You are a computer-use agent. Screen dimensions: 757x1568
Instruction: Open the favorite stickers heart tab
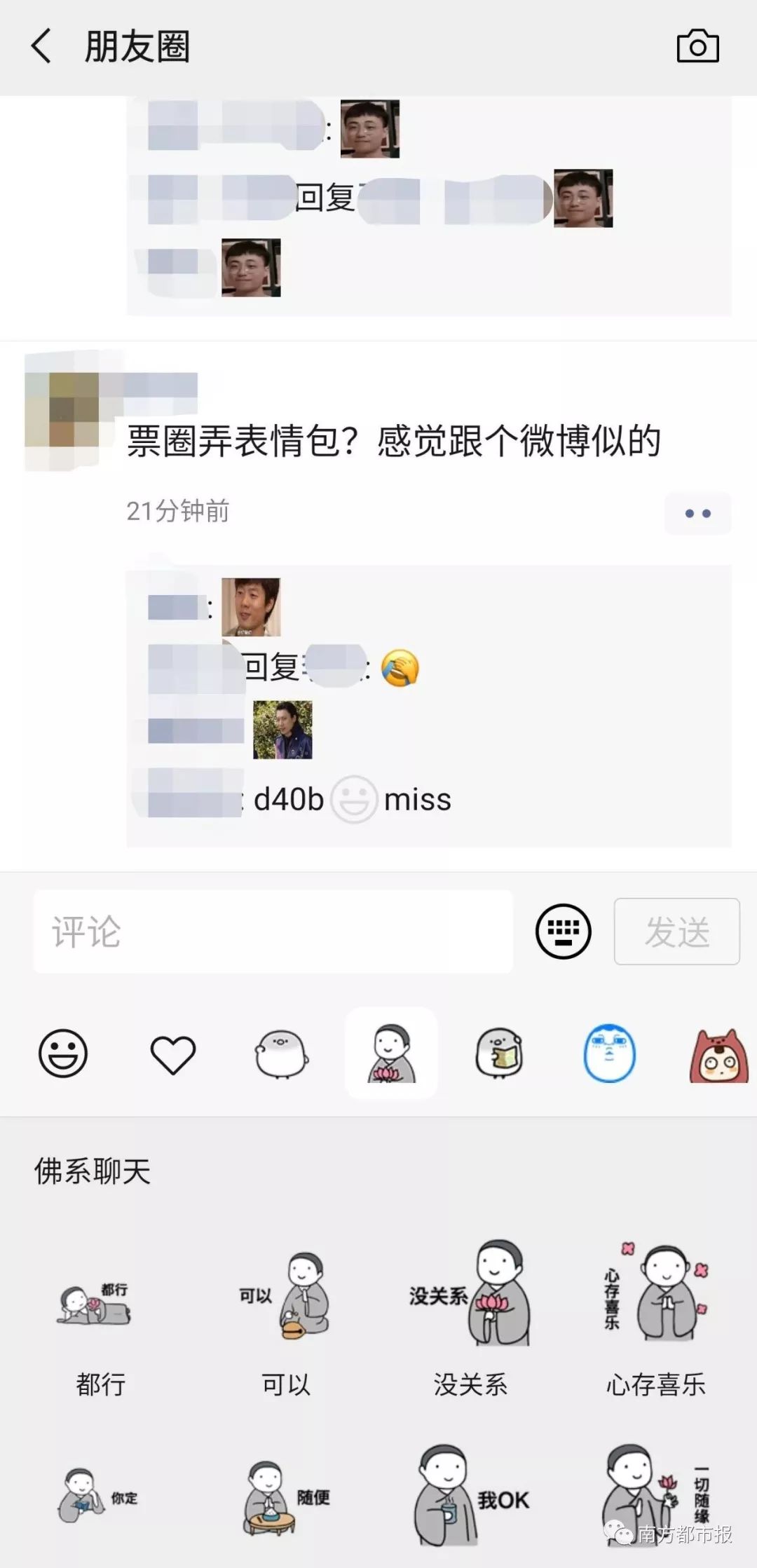coord(172,1054)
